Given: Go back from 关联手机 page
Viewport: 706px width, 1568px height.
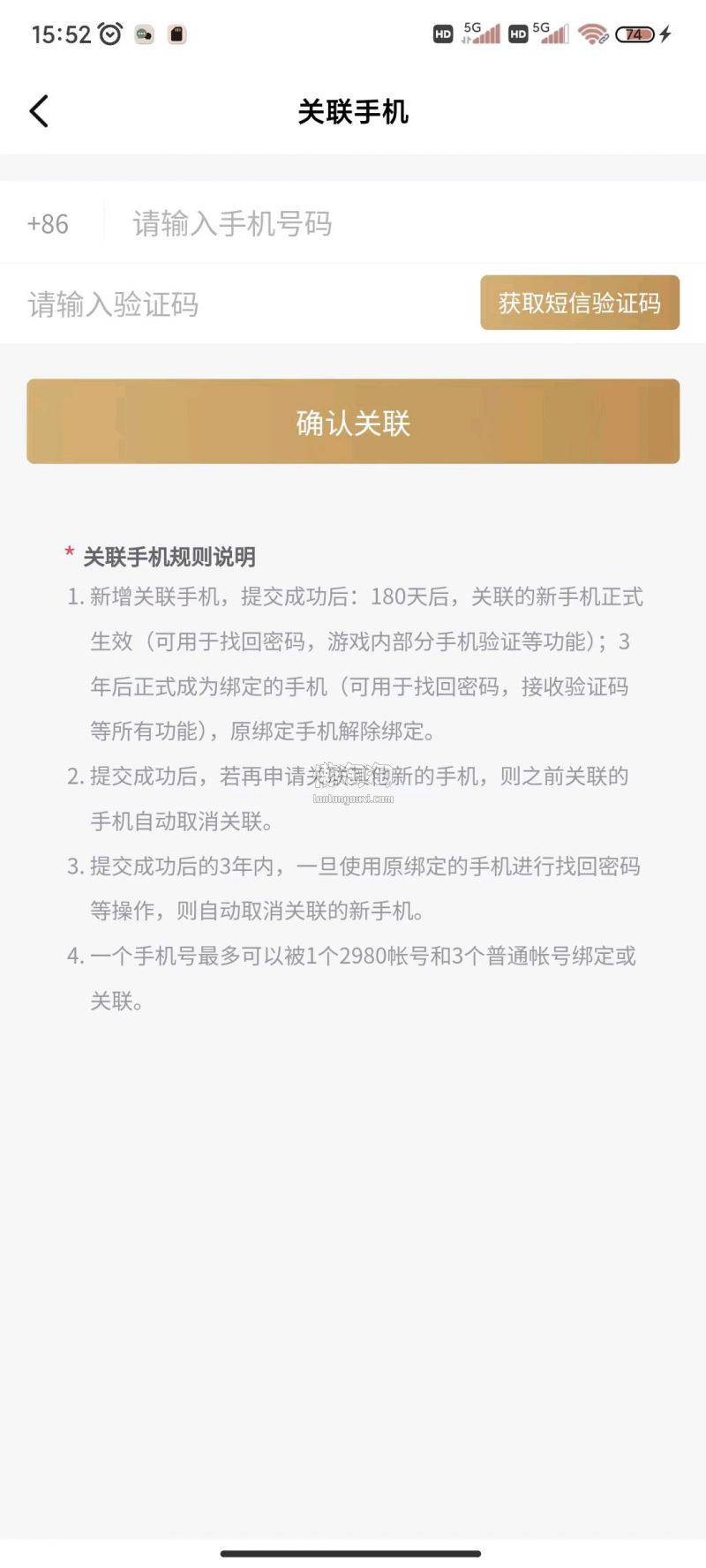Looking at the screenshot, I should click(x=39, y=112).
